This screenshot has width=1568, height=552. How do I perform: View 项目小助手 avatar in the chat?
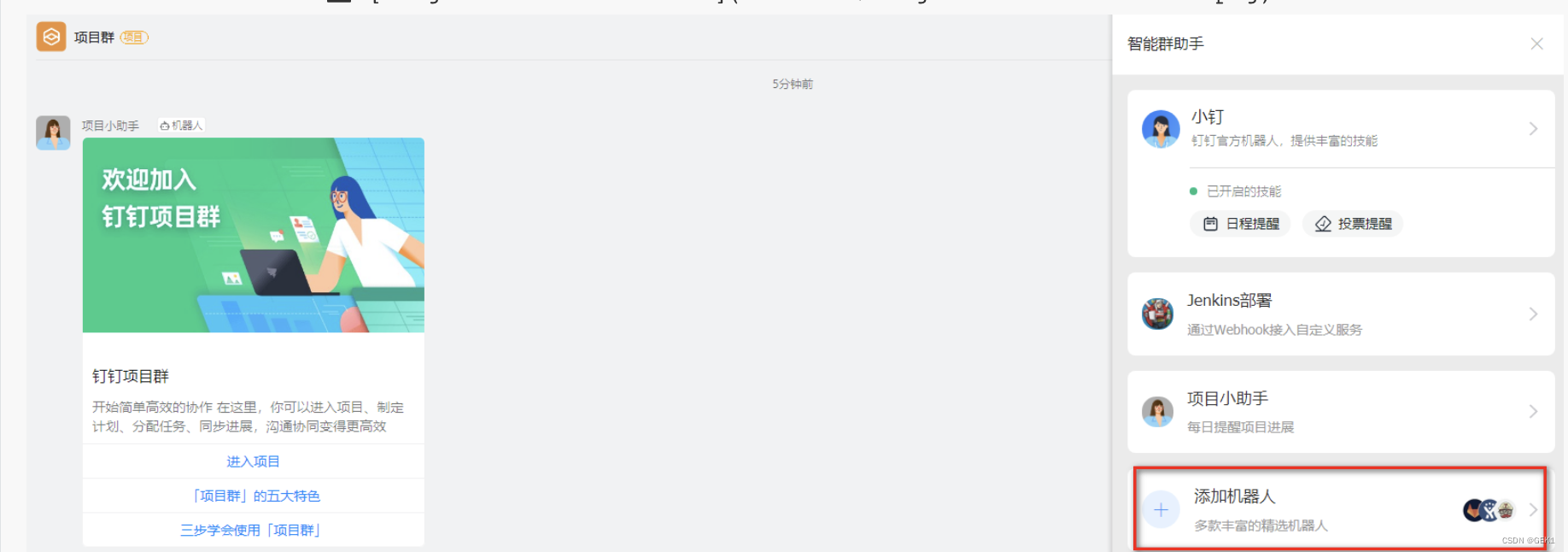(x=53, y=133)
